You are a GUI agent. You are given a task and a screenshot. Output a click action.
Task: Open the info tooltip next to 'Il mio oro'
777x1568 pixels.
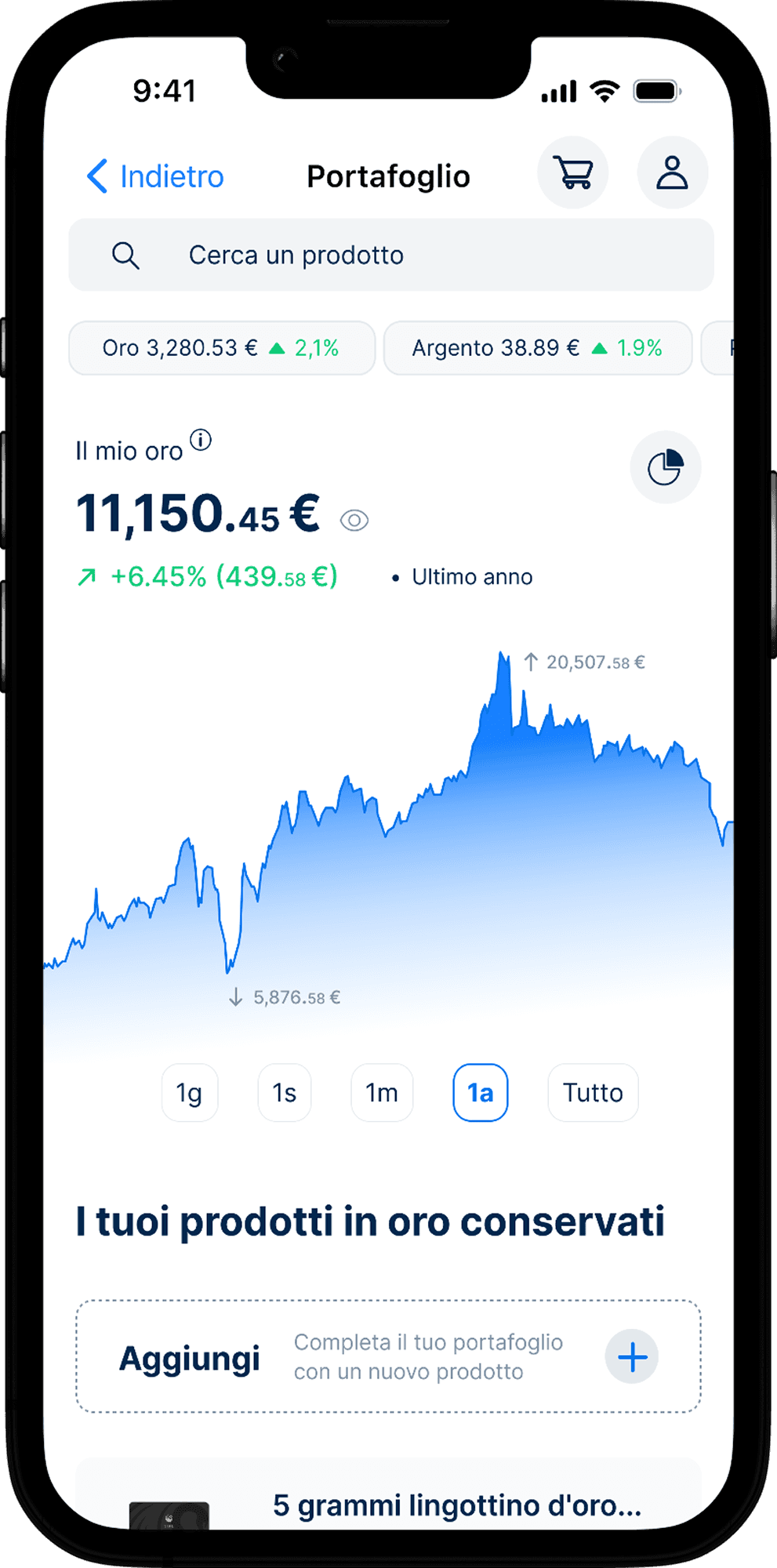coord(202,441)
